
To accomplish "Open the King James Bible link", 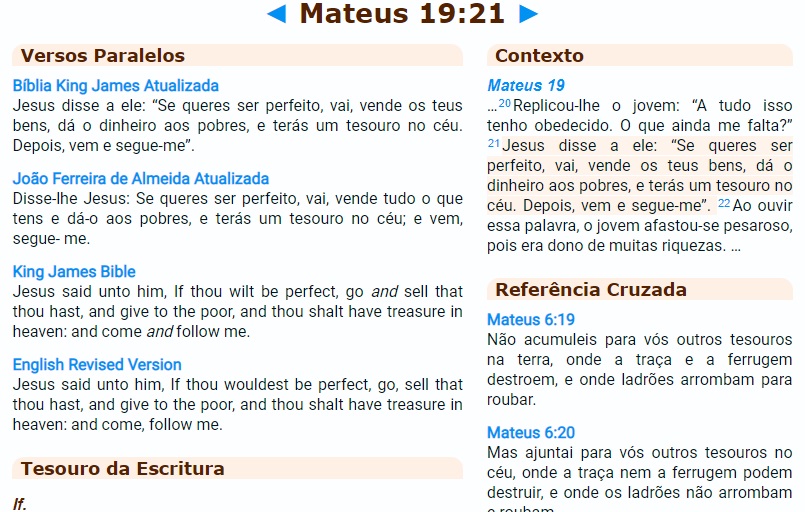I will (74, 272).
